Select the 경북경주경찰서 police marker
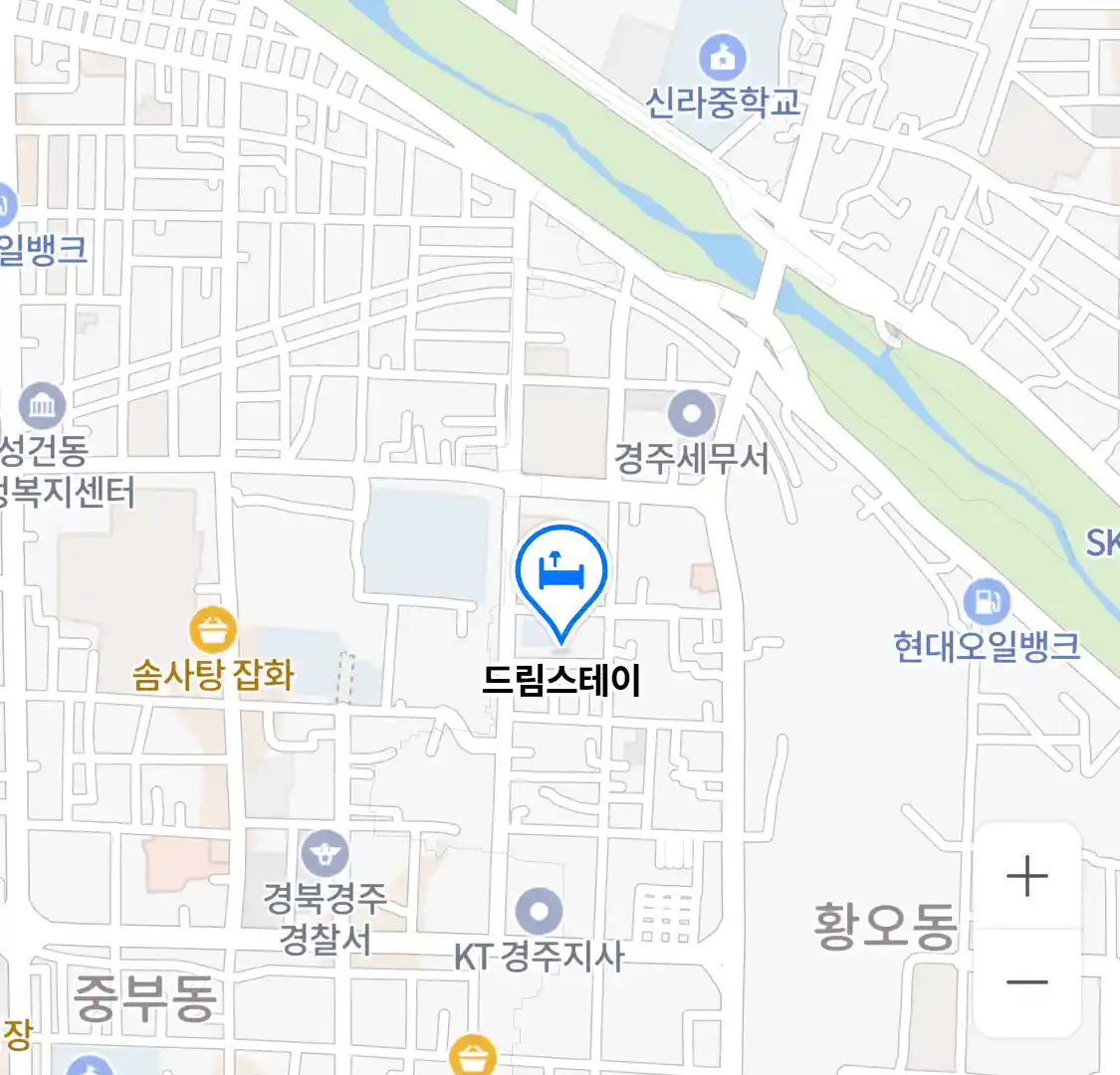The height and width of the screenshot is (1075, 1120). click(325, 854)
